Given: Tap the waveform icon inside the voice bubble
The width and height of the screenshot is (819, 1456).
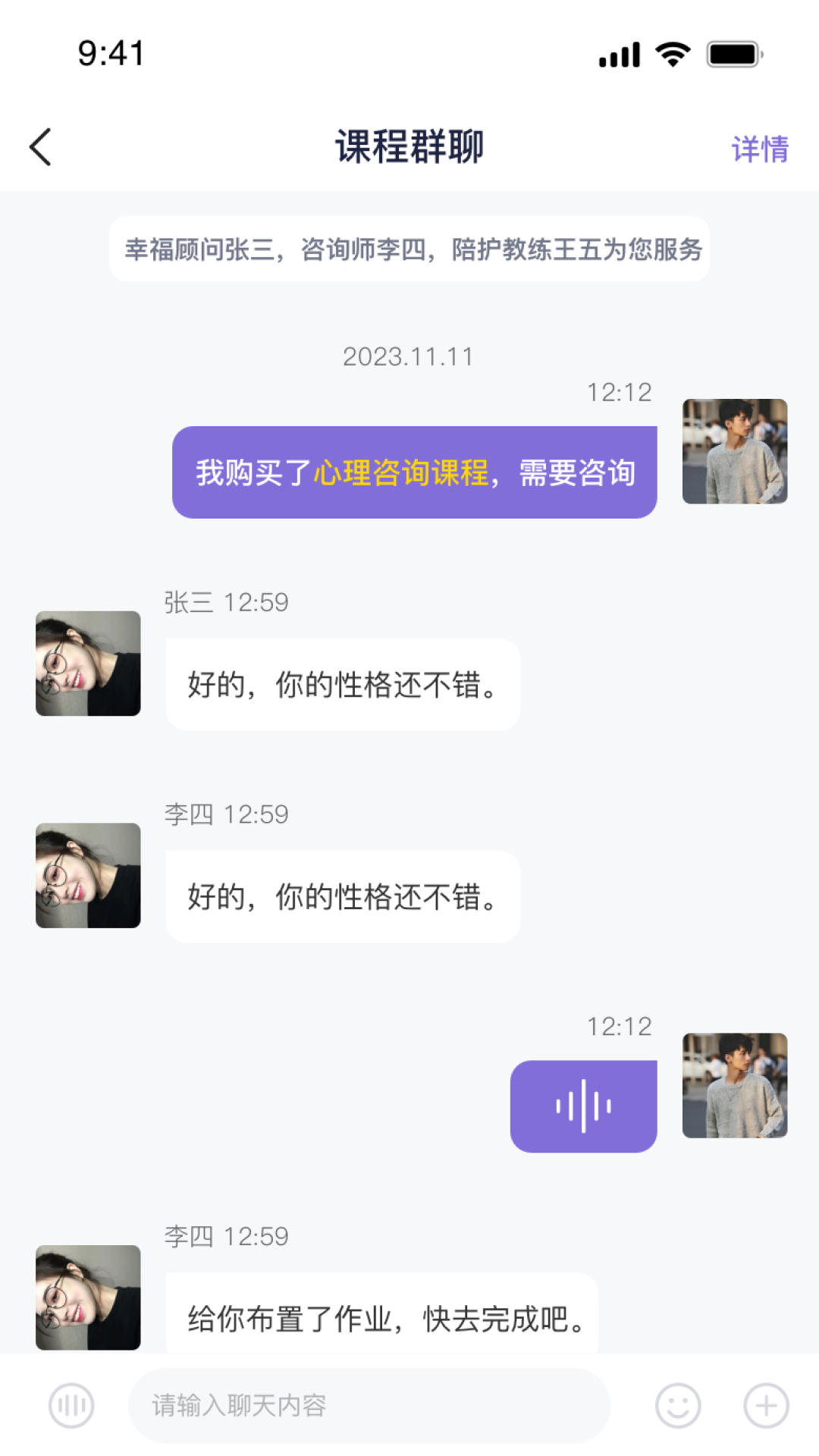Looking at the screenshot, I should (582, 1106).
